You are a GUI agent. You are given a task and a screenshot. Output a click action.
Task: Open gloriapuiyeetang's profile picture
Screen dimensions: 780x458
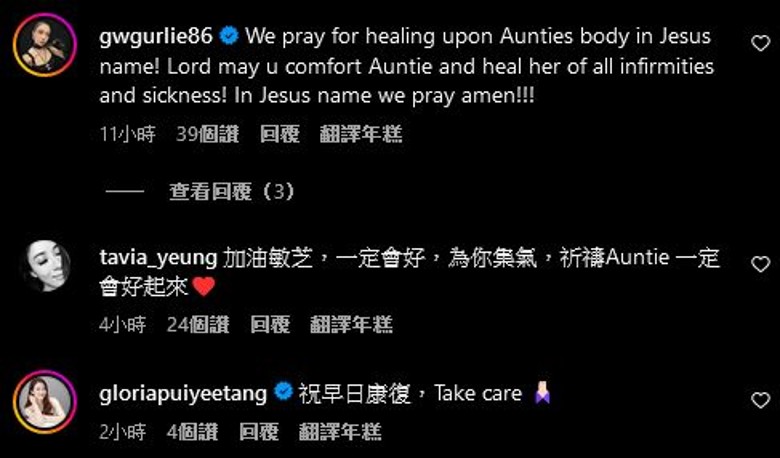coord(44,402)
